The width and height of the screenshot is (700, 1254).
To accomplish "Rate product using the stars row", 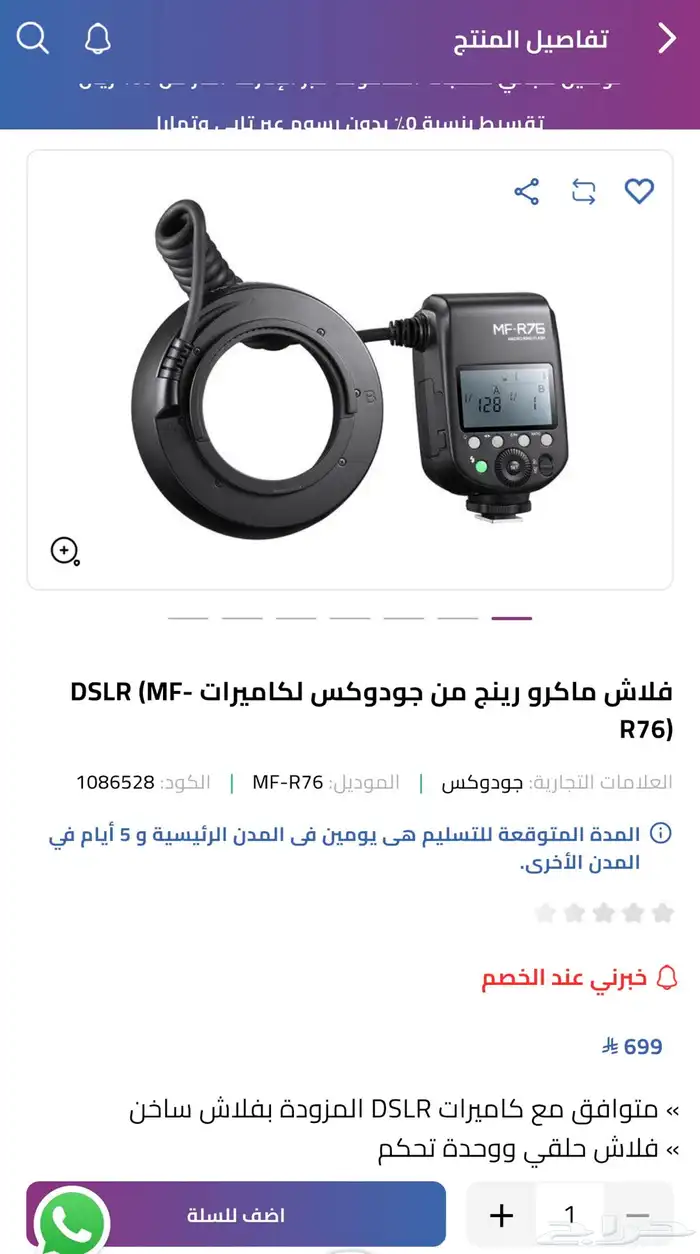I will (x=604, y=912).
